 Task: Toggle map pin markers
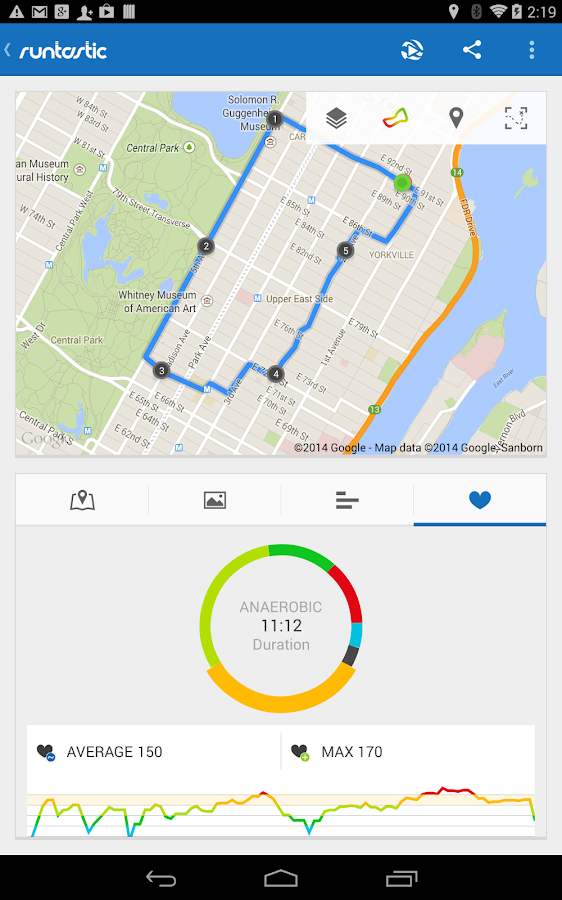pos(456,118)
